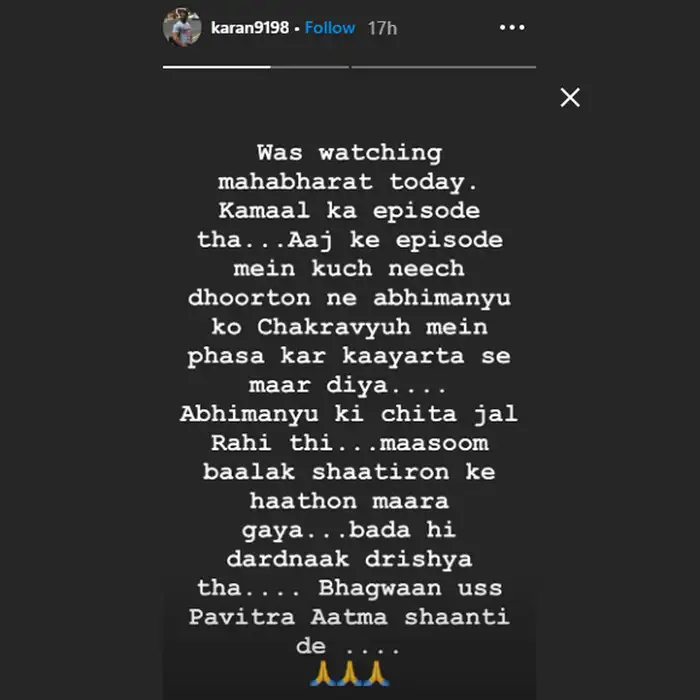700x700 pixels.
Task: Close the story with the X
Action: coord(569,97)
